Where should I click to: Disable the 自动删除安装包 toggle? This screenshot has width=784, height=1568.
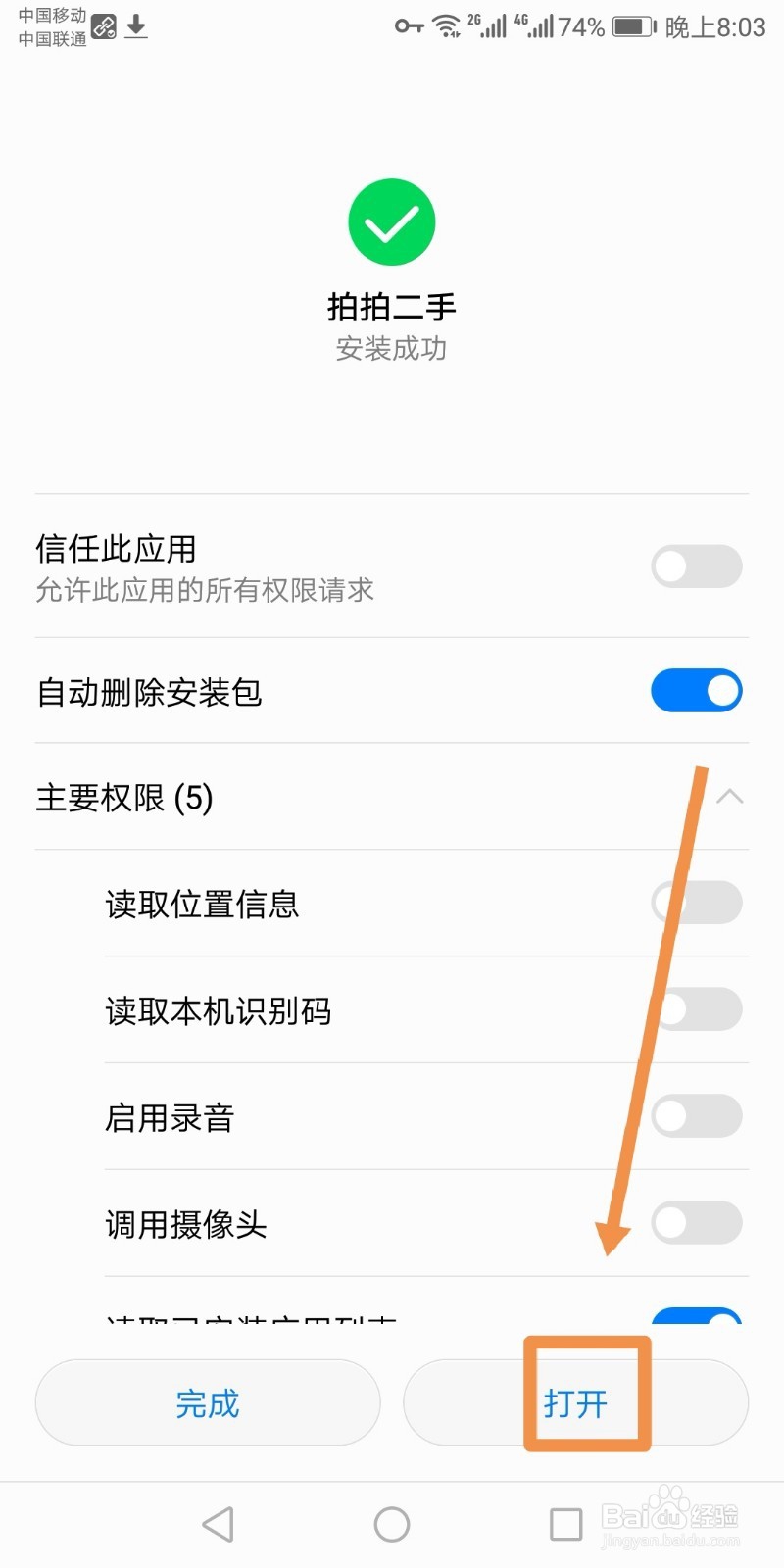pos(696,690)
